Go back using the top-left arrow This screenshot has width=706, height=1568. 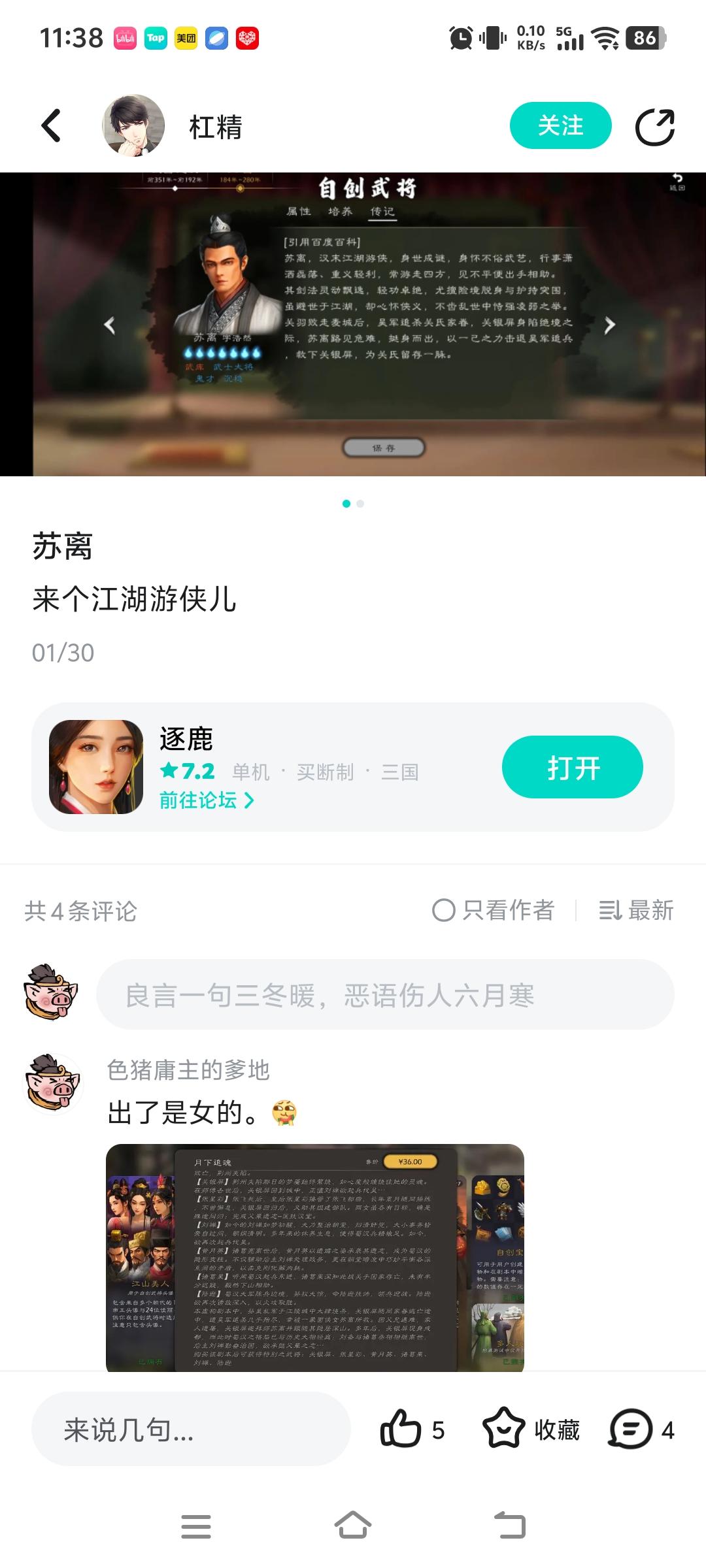click(51, 125)
